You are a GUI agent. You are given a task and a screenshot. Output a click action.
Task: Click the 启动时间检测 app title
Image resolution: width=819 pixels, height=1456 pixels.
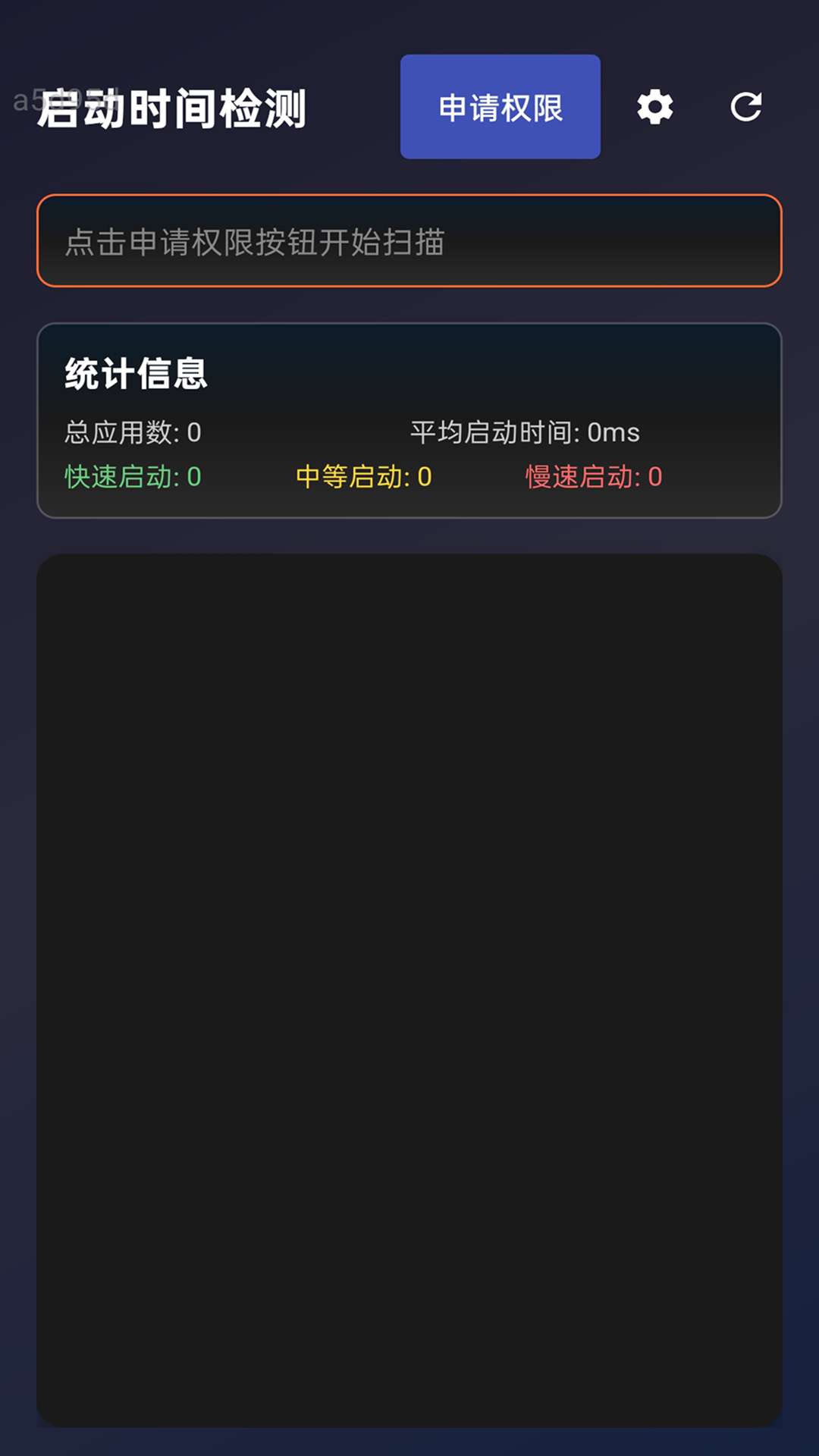(173, 108)
